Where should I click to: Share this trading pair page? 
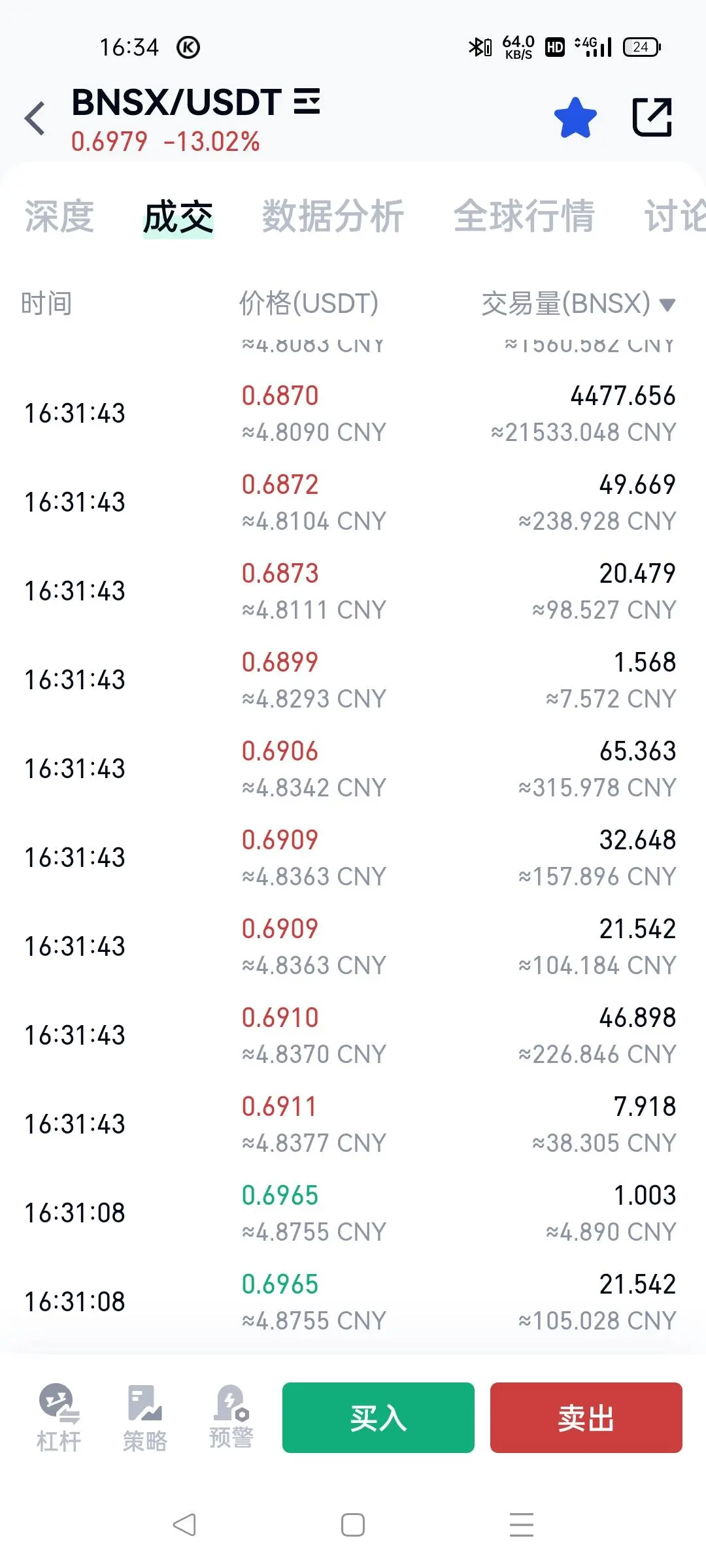652,118
